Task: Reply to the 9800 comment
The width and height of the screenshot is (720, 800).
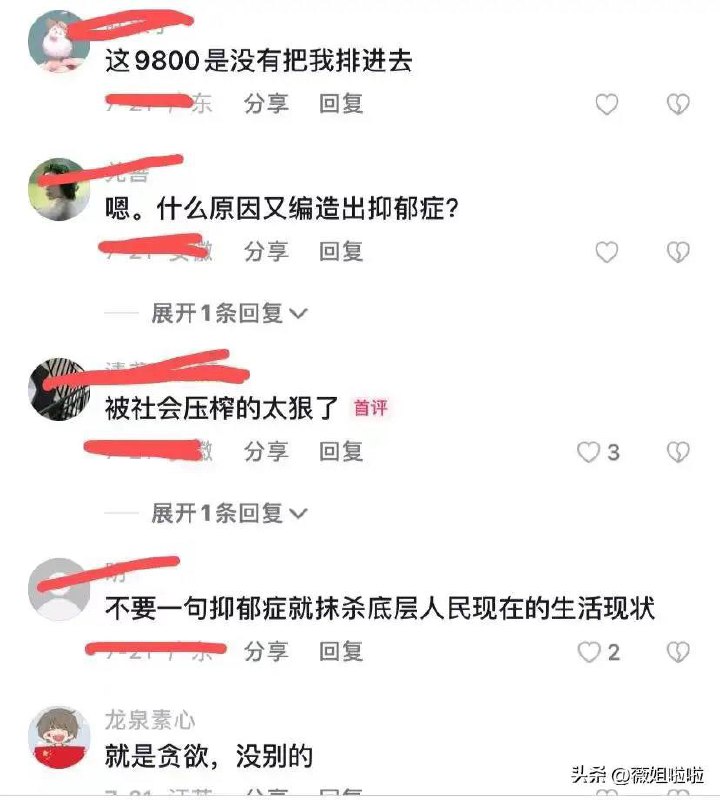Action: point(341,103)
